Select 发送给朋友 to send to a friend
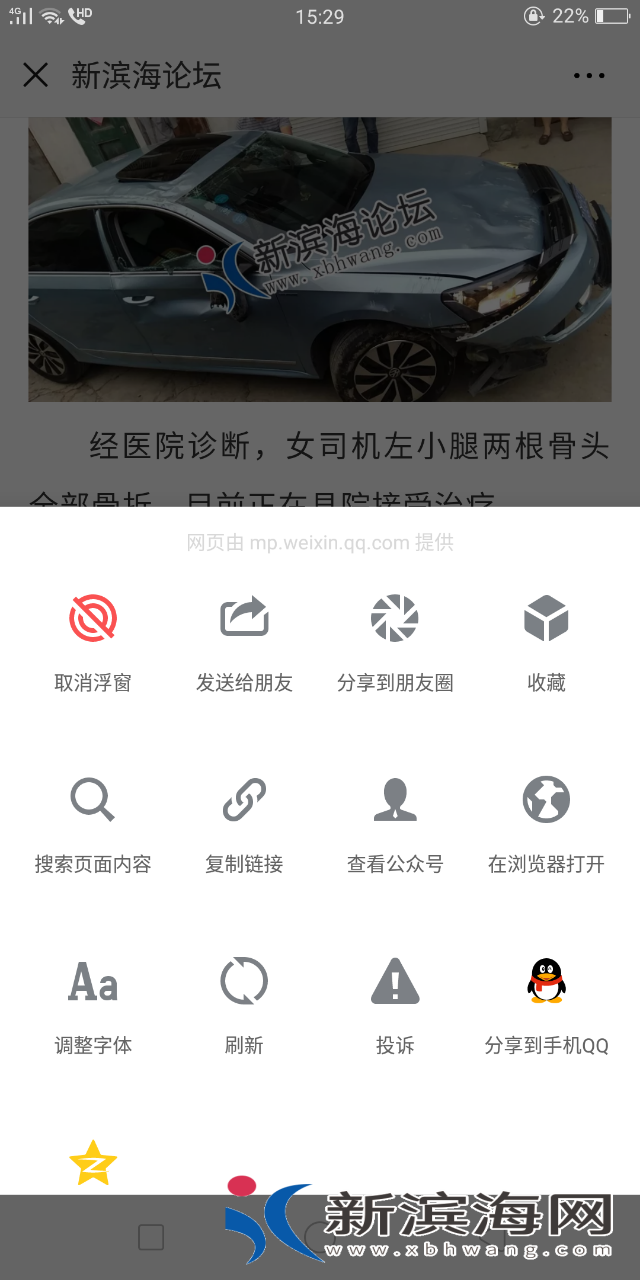 [245, 619]
